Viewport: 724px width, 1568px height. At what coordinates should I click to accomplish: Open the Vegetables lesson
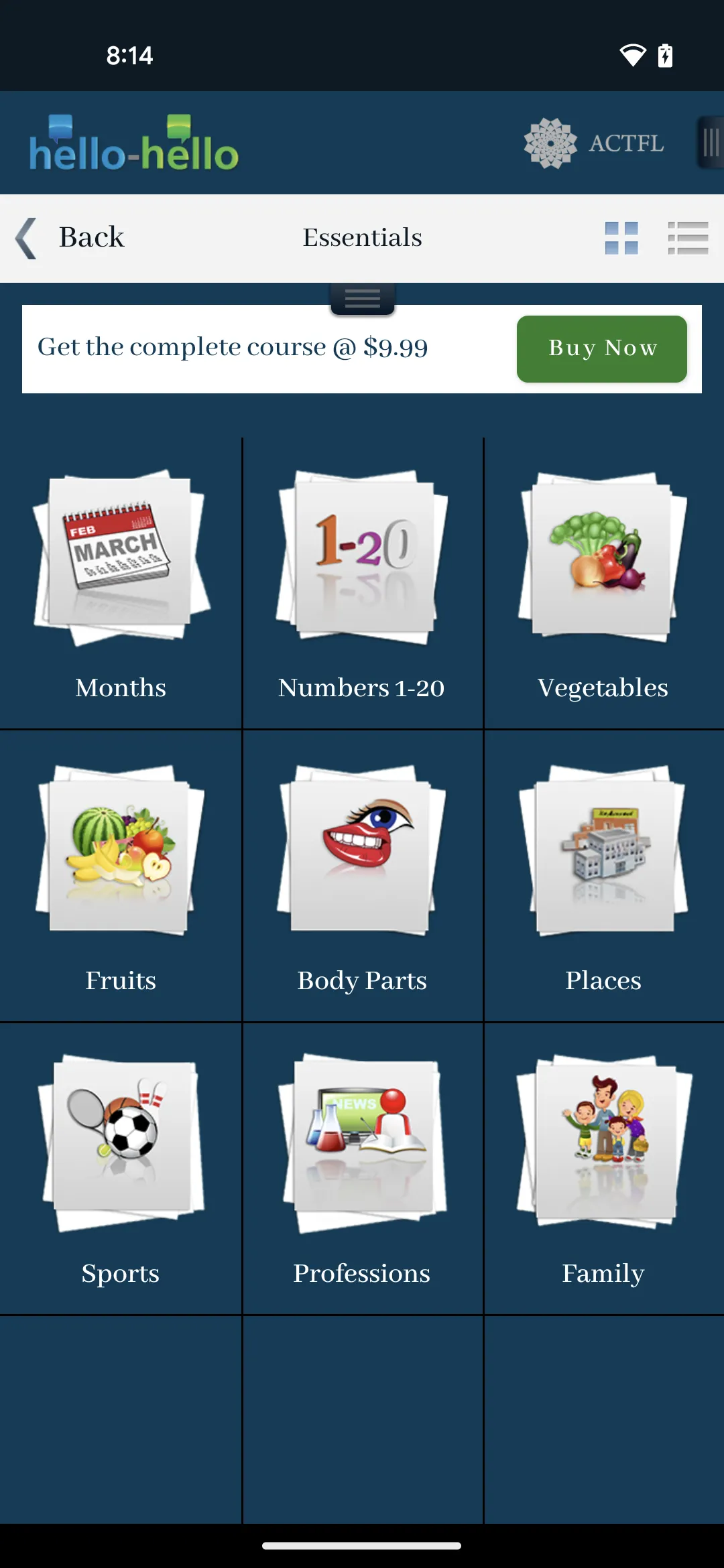click(x=603, y=583)
